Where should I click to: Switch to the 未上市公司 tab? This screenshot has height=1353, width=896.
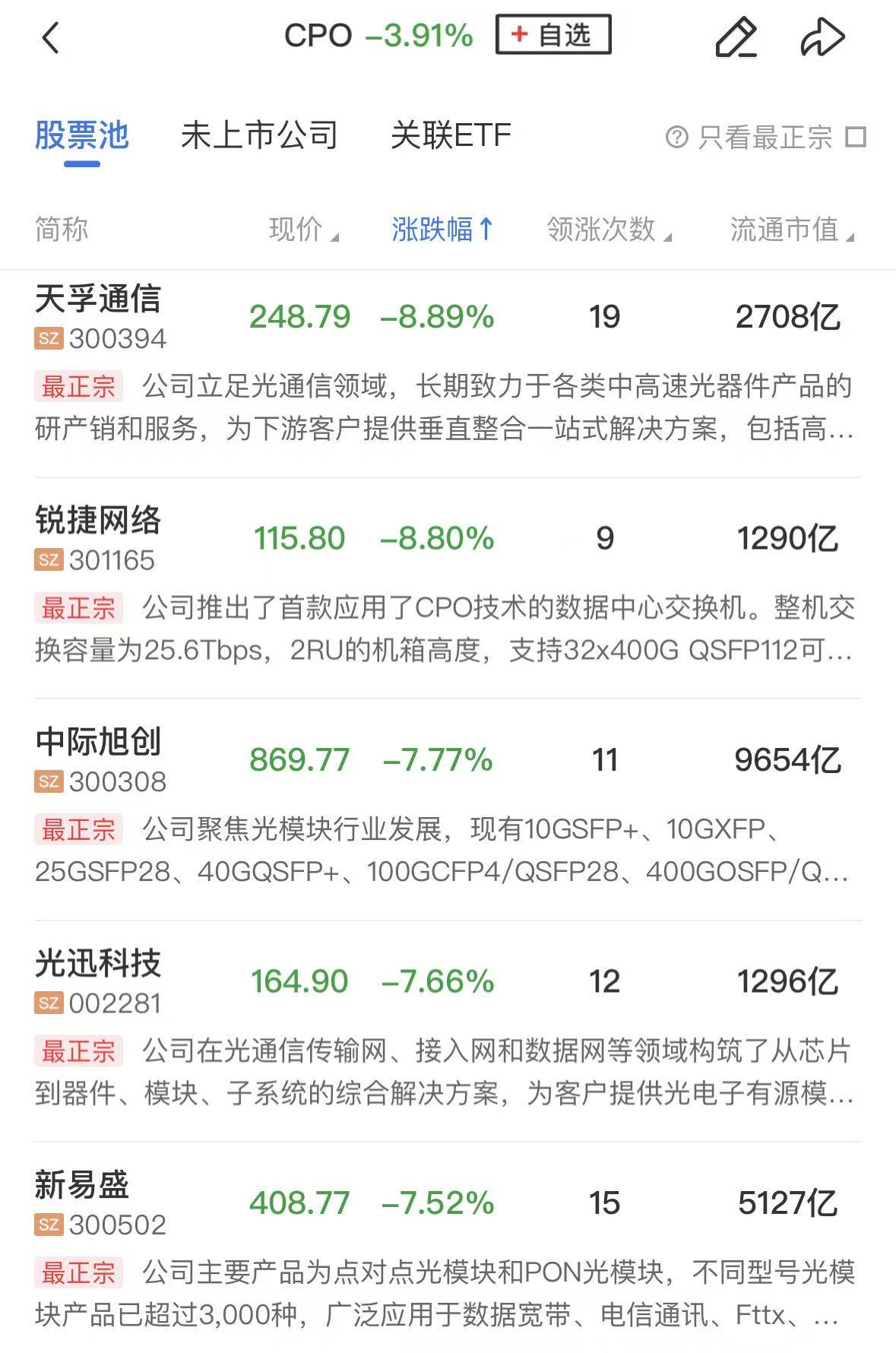click(x=259, y=135)
